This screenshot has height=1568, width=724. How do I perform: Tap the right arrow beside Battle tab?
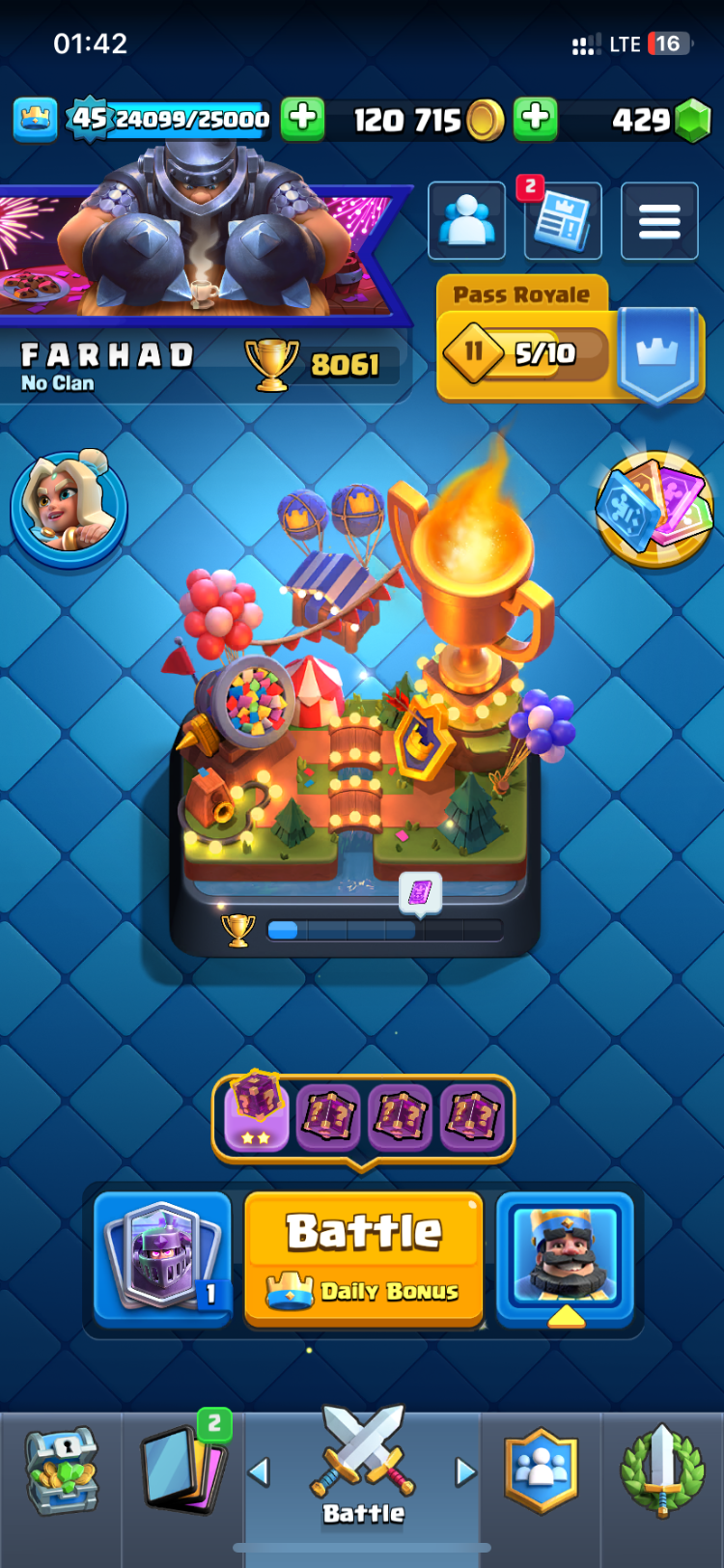(x=465, y=1471)
